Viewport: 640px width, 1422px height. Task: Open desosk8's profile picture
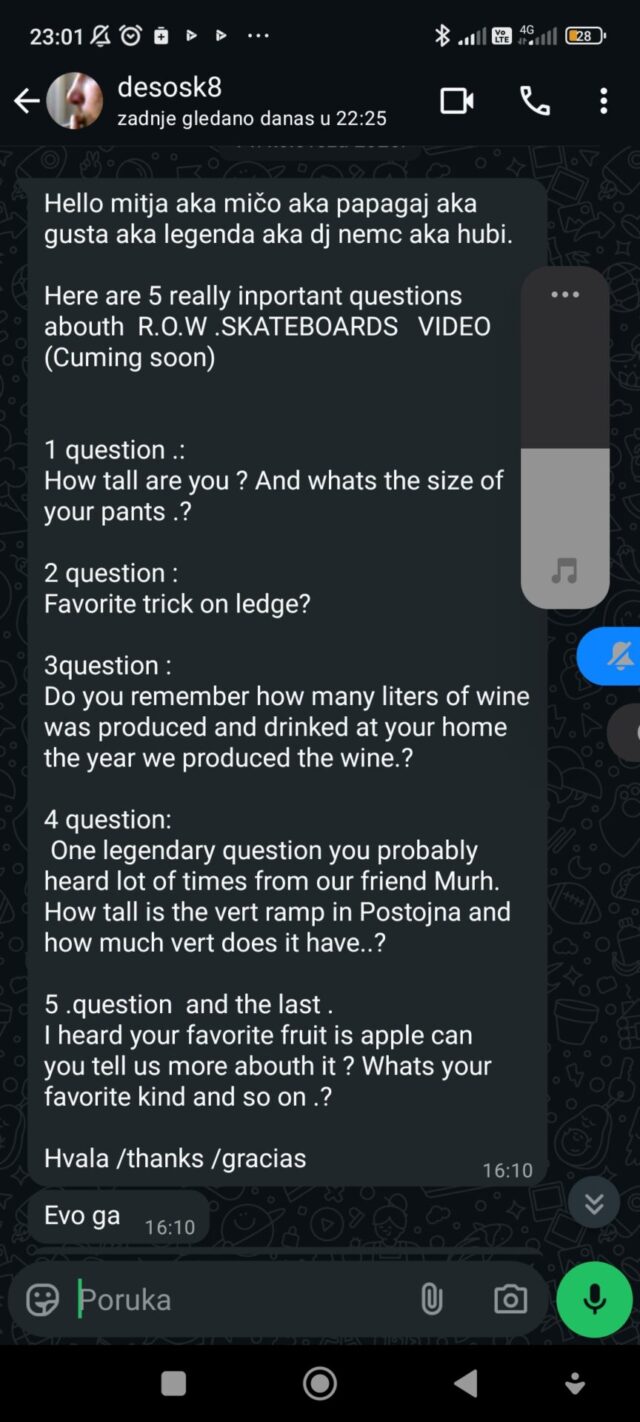(75, 101)
